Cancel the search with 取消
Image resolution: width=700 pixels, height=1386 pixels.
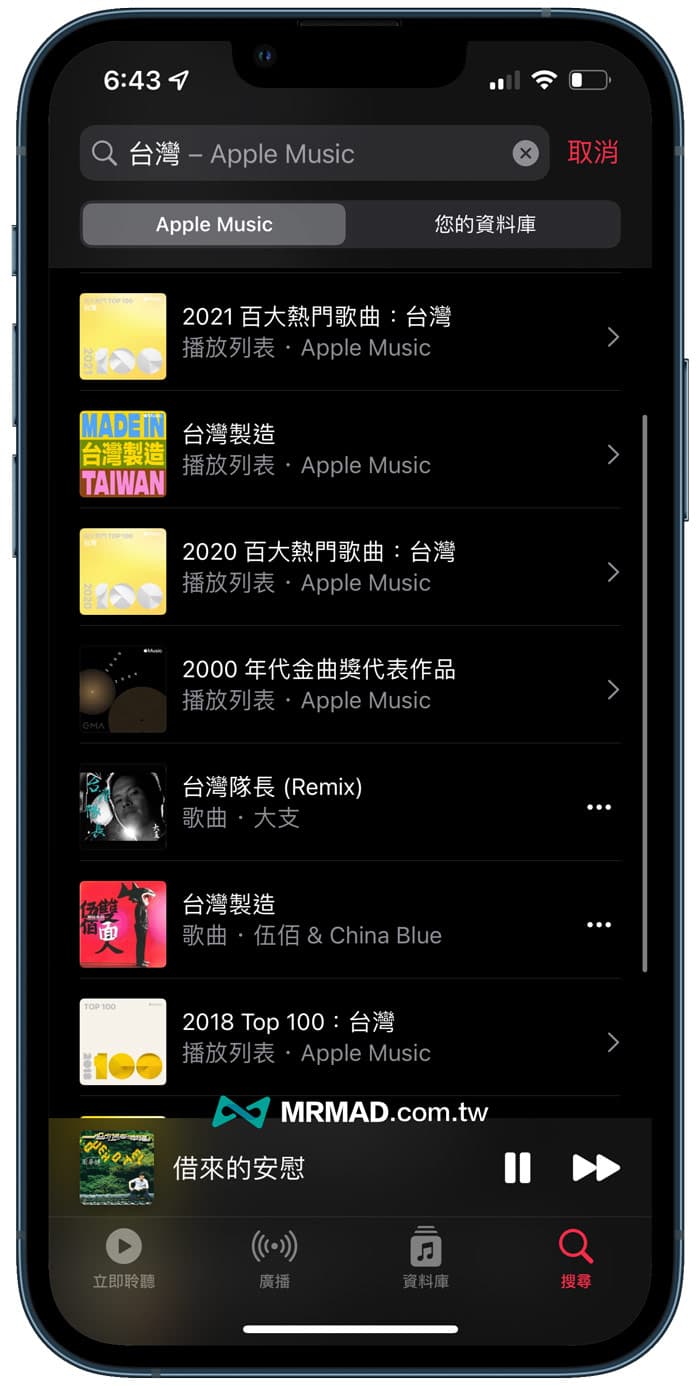(x=592, y=152)
